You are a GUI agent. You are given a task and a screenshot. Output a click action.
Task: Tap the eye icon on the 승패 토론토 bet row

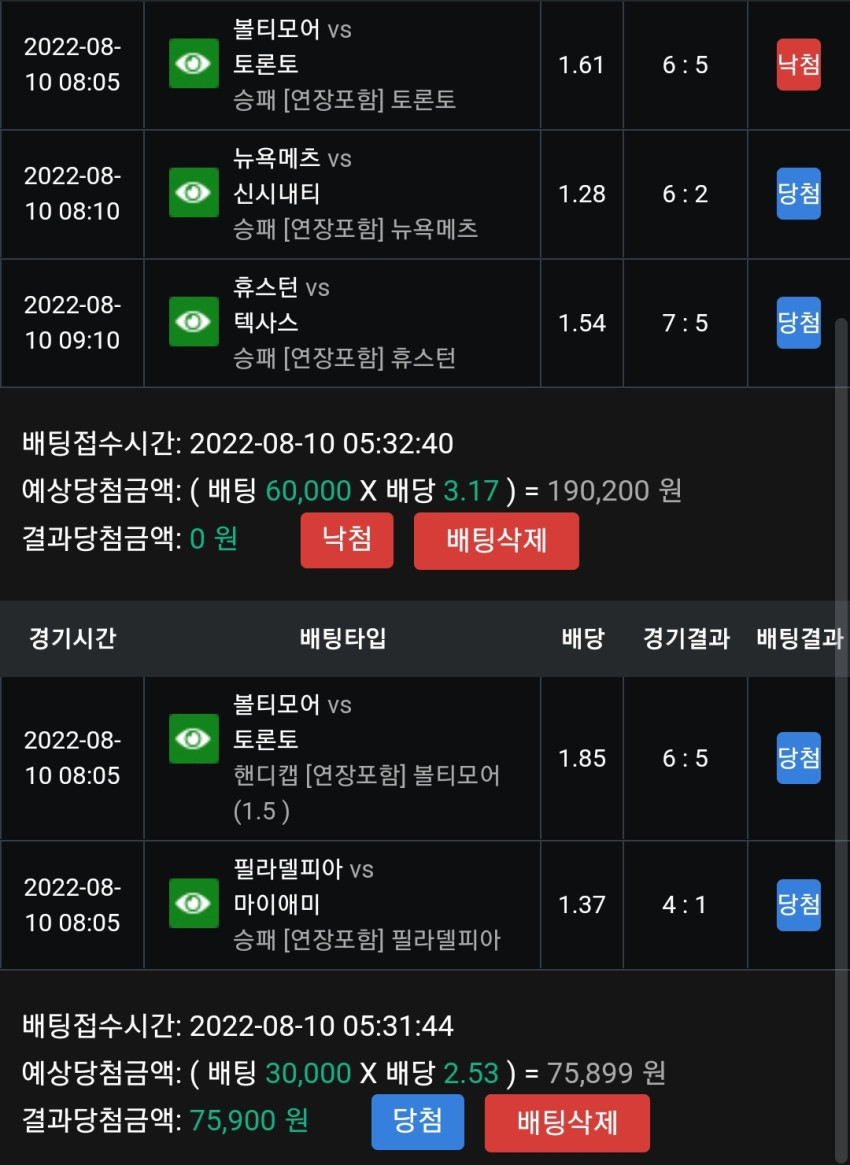pos(194,63)
